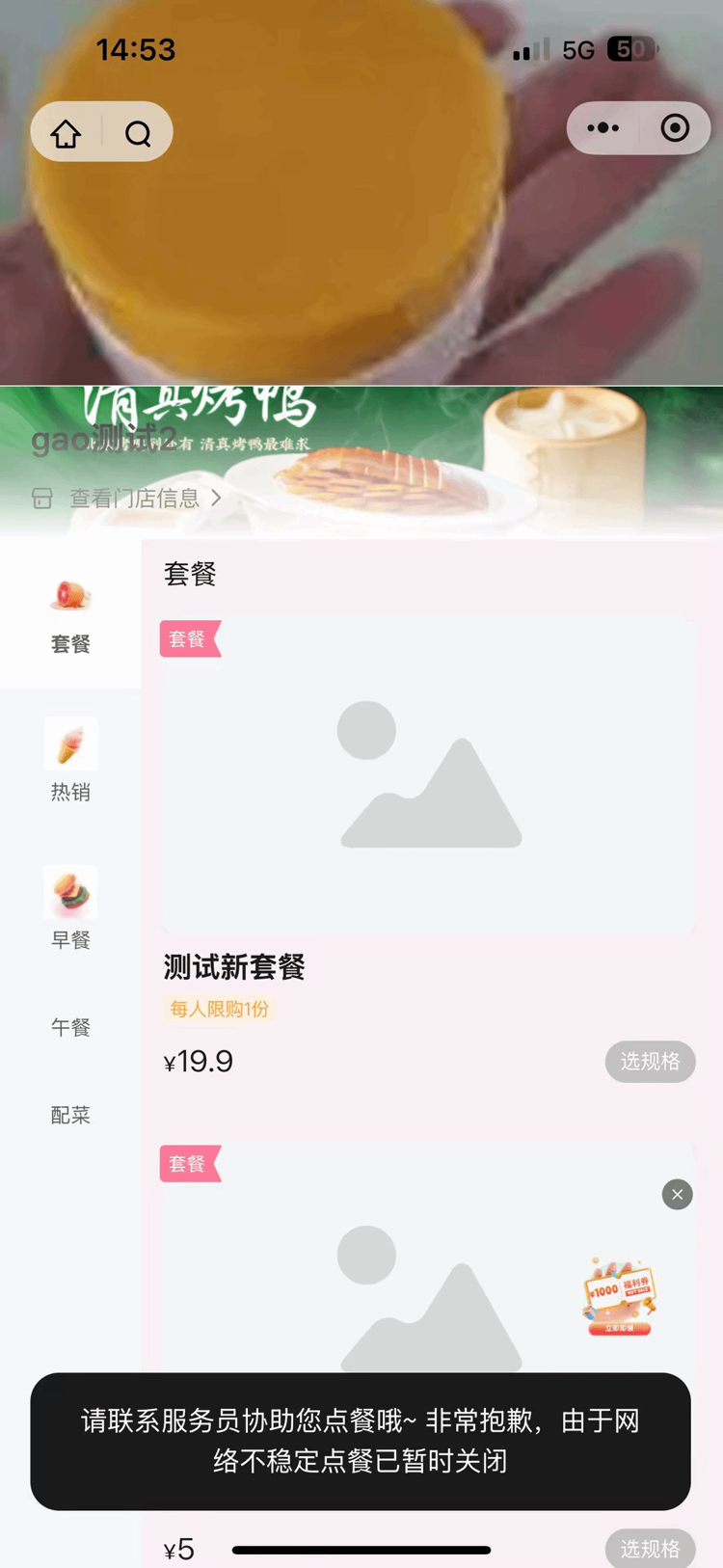Open the search magnifier
The image size is (723, 1568).
pos(138,133)
